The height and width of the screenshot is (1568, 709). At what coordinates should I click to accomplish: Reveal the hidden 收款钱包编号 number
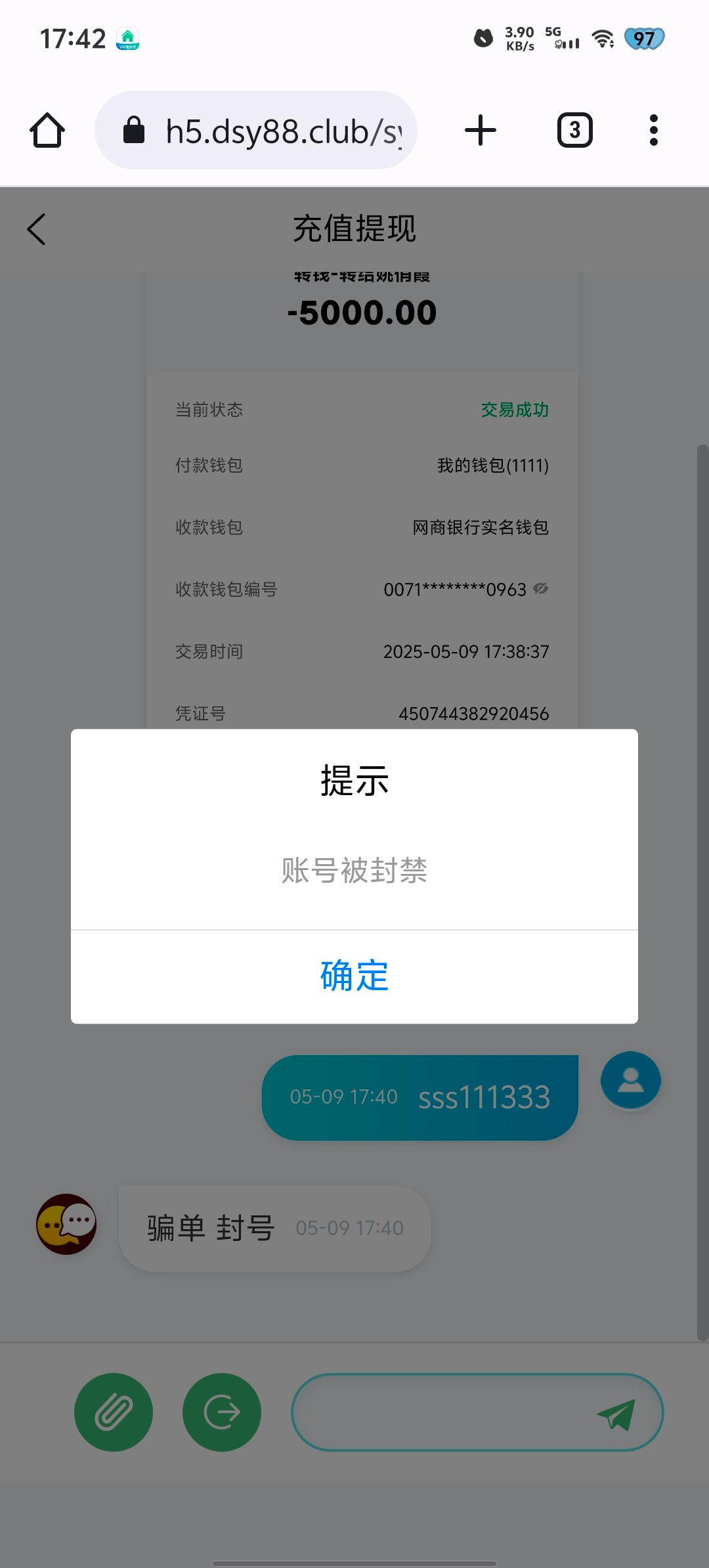click(x=540, y=588)
